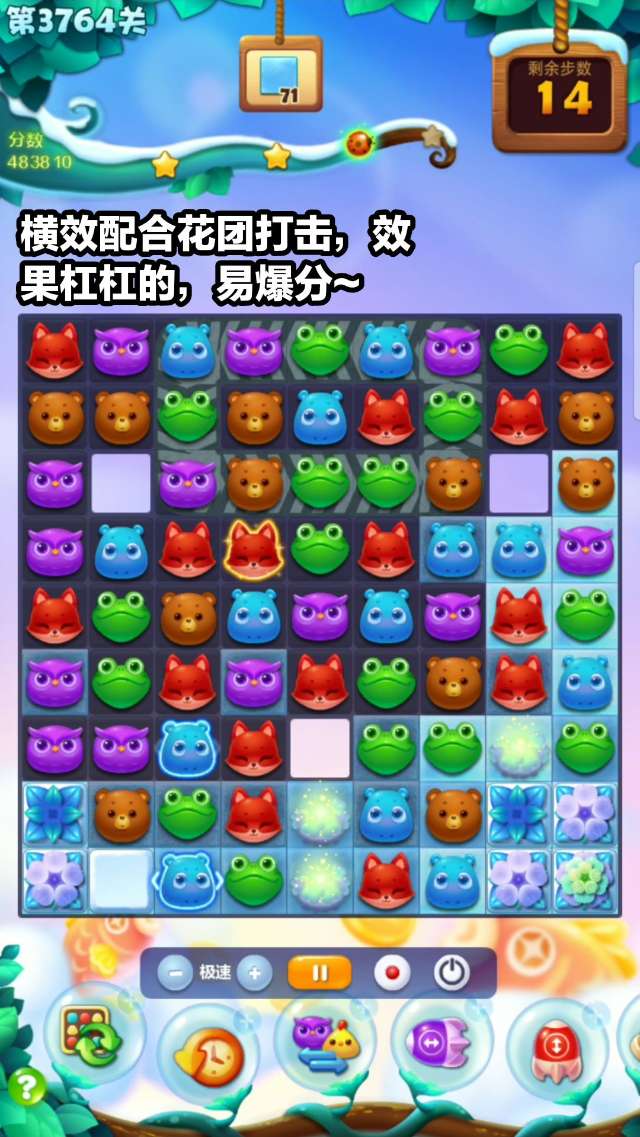Open the green question mark help
This screenshot has height=1137, width=640.
click(x=26, y=1086)
